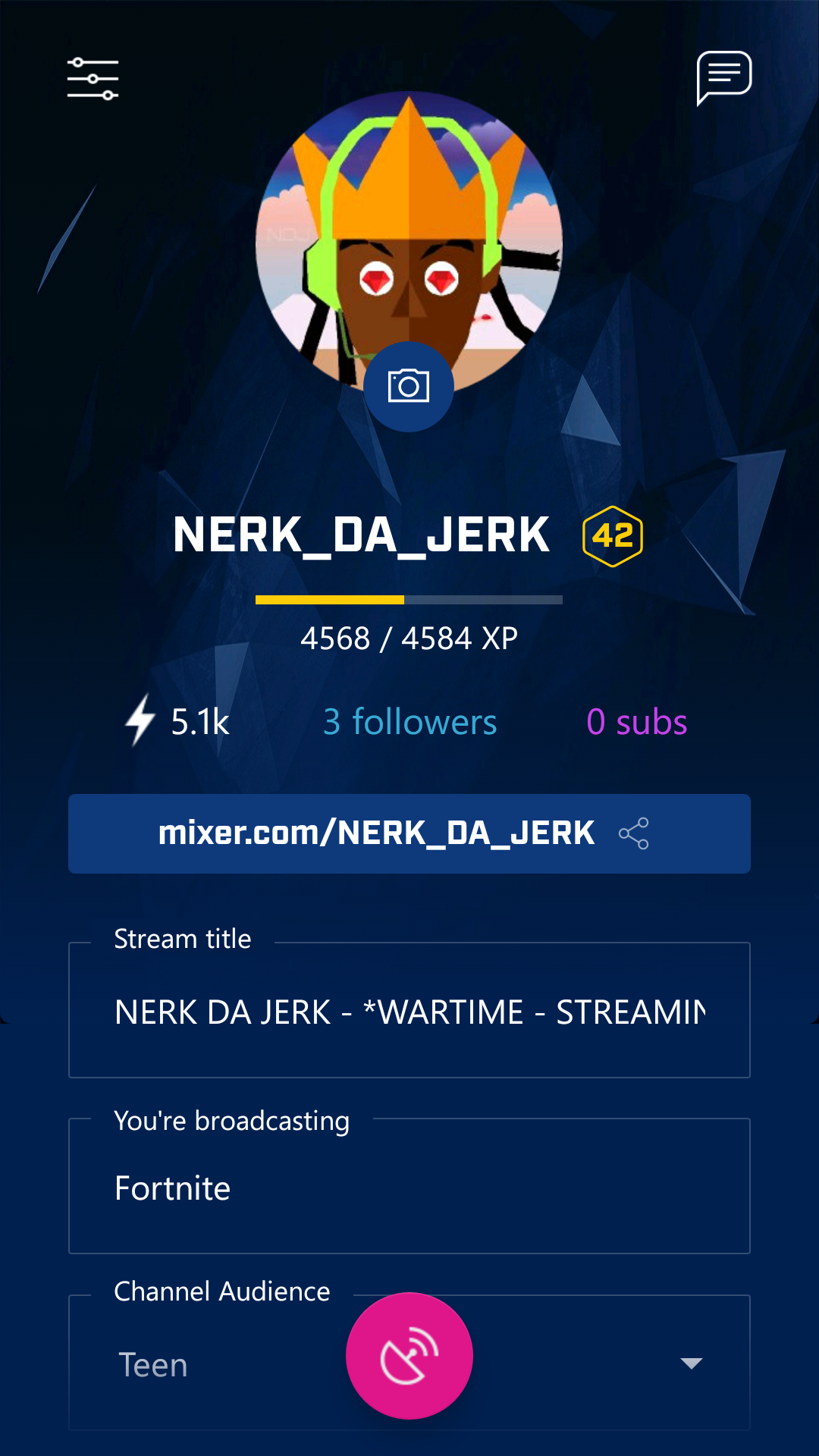This screenshot has width=819, height=1456.
Task: Edit the Stream title field
Action: [x=409, y=1012]
